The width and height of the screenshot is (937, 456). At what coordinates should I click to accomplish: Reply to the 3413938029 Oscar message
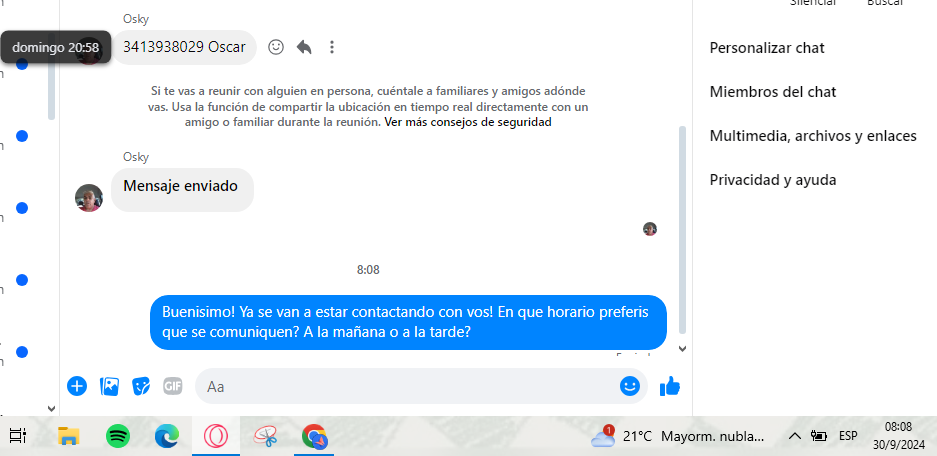[304, 47]
